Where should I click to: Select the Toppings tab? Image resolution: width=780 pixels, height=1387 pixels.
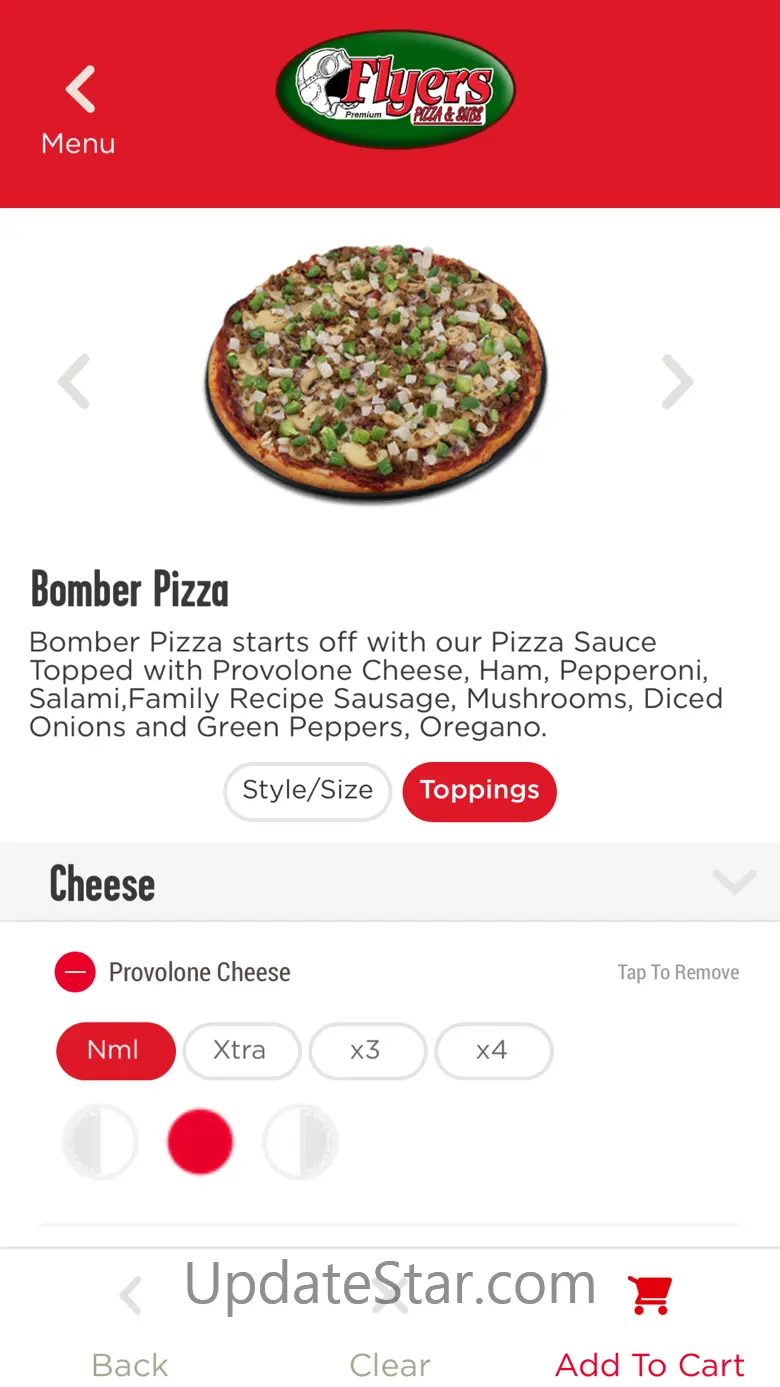[x=479, y=791]
